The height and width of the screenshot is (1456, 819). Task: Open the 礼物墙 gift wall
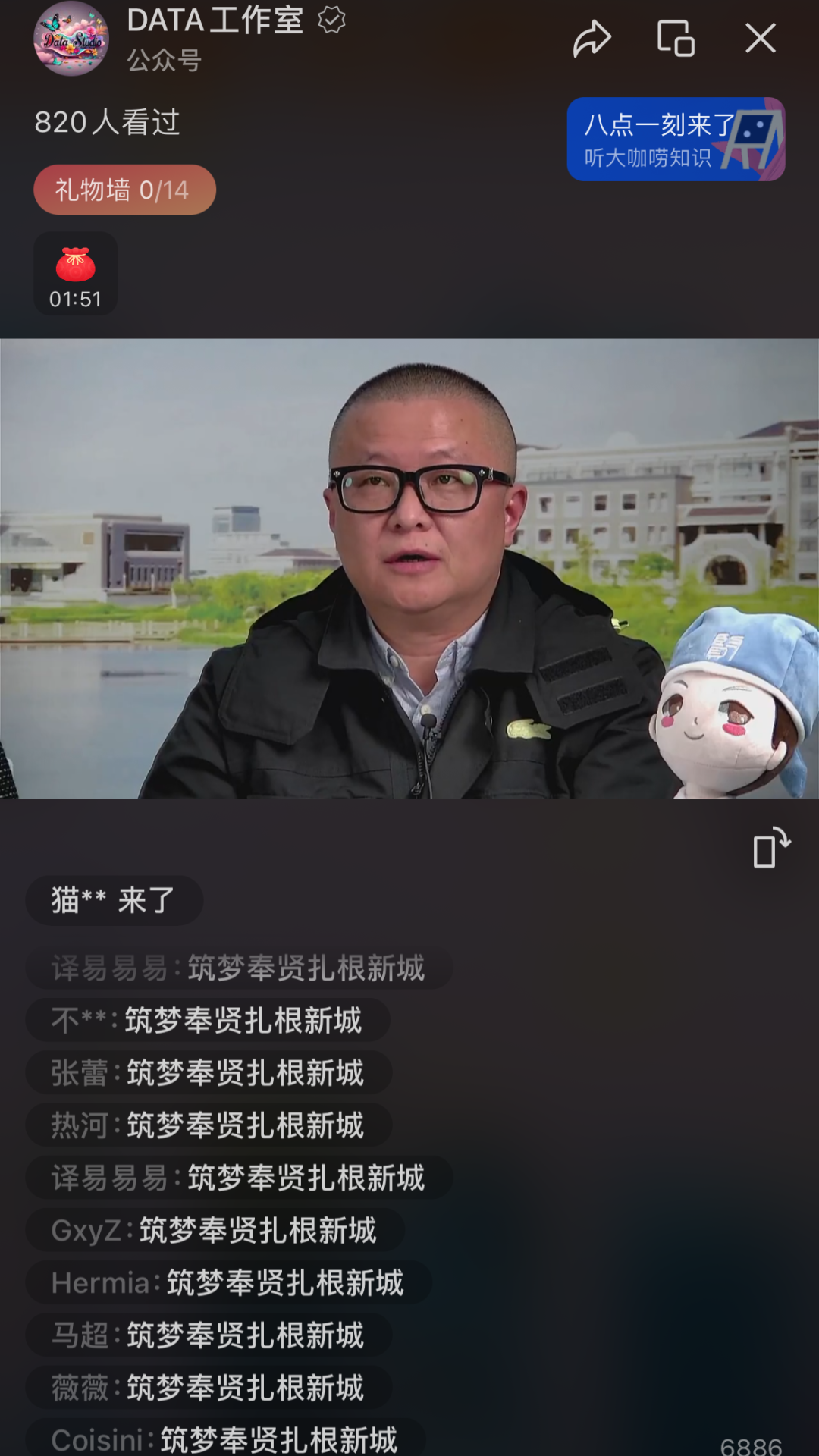[124, 190]
